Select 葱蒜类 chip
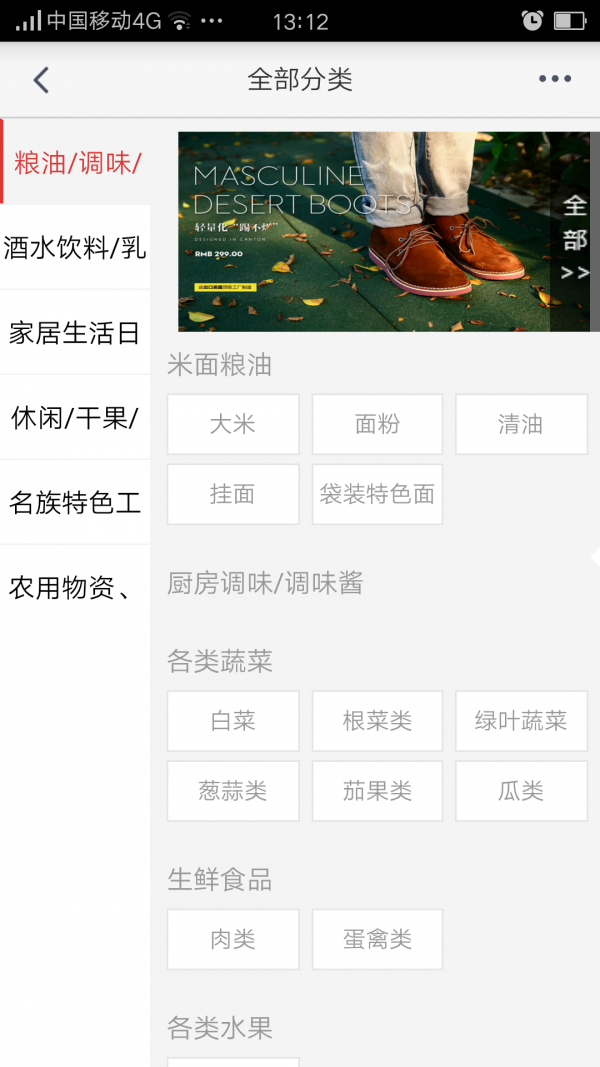 point(233,791)
